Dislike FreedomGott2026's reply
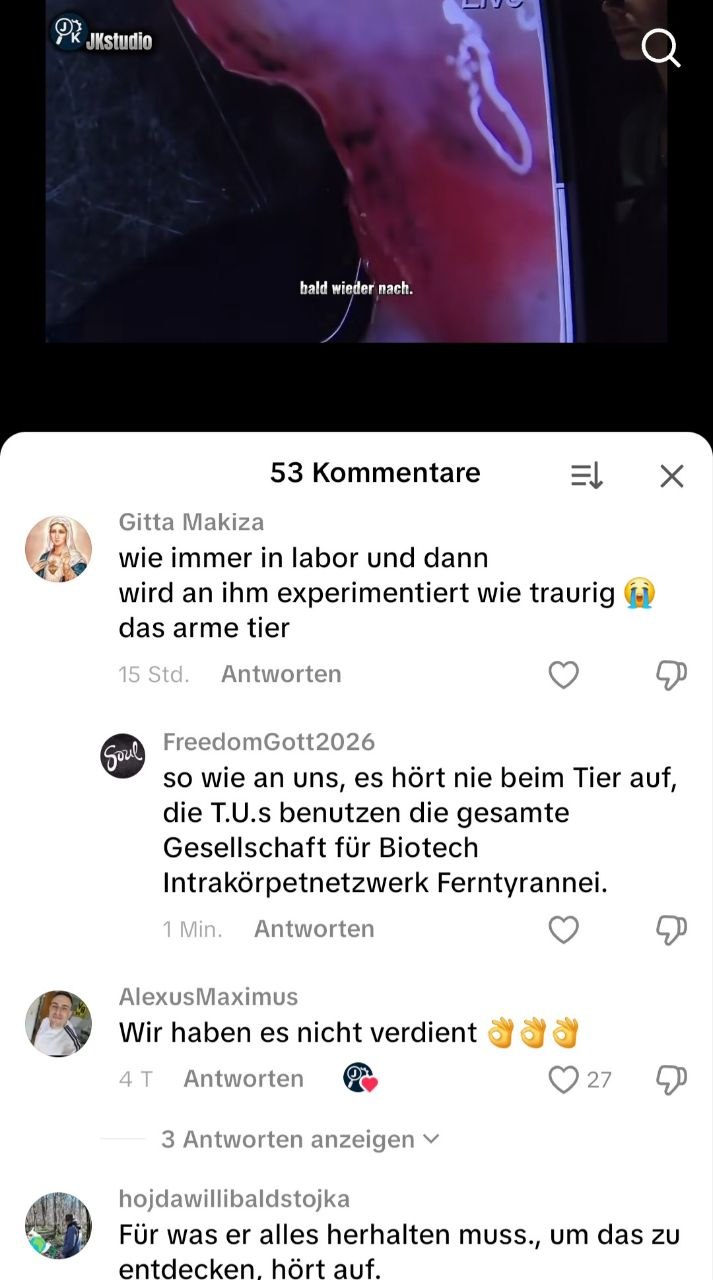713x1280 pixels. click(671, 930)
